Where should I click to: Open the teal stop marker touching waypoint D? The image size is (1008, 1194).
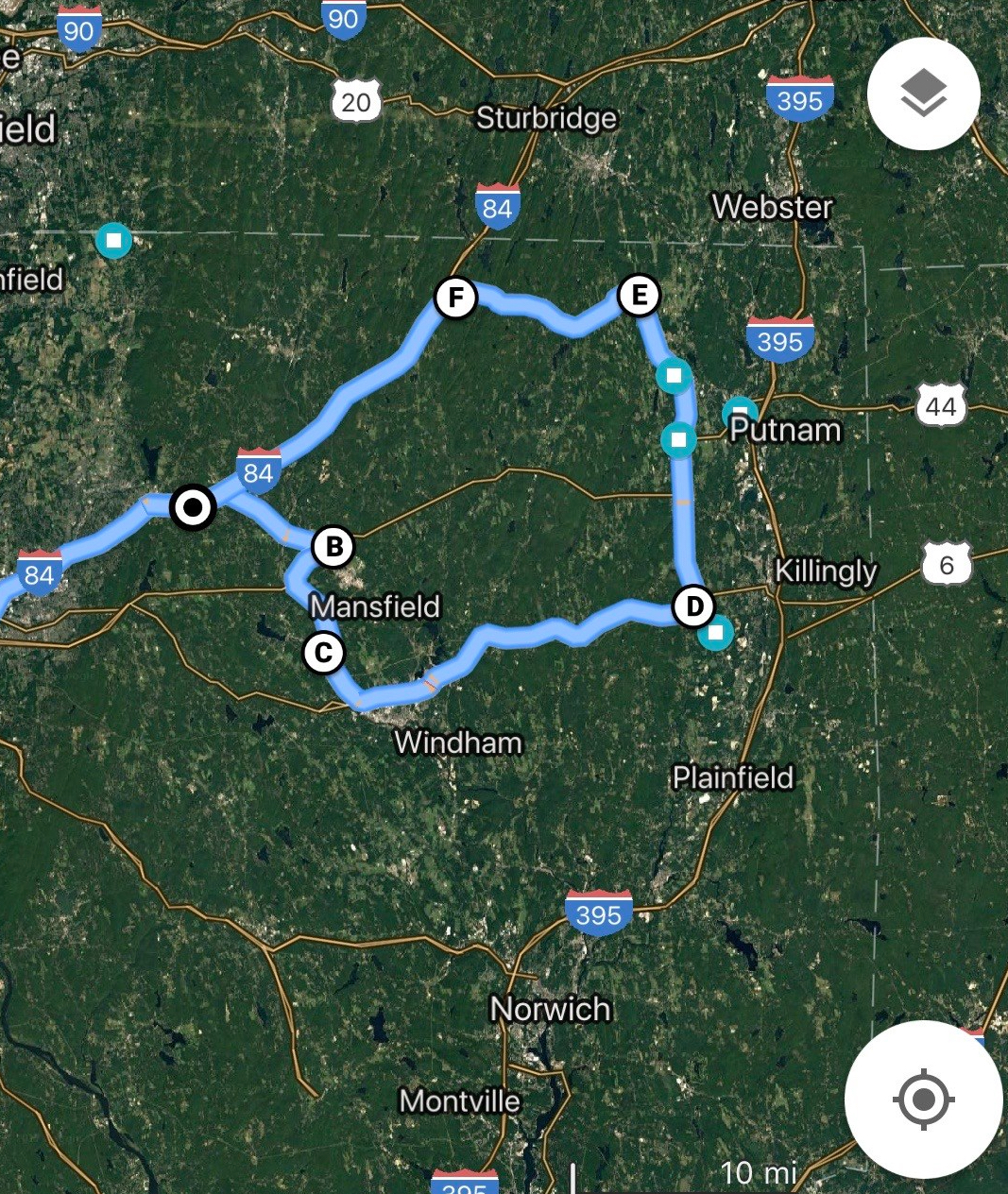pos(716,633)
